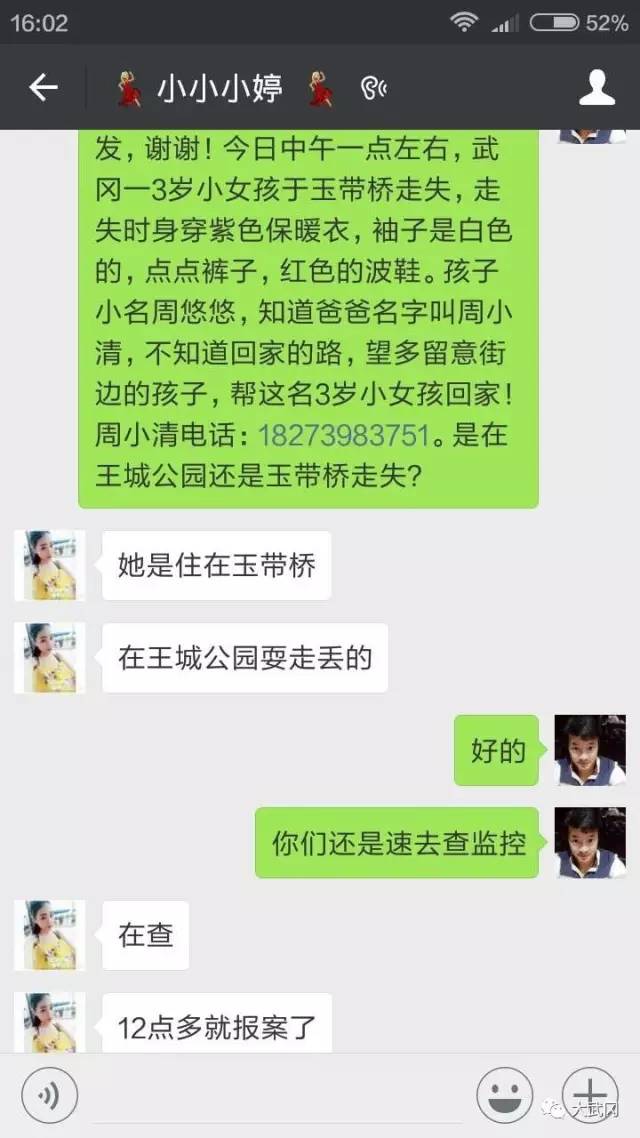Image resolution: width=640 pixels, height=1138 pixels.
Task: Open the avatar next to '在王城公园要走丢的'
Action: (x=49, y=658)
